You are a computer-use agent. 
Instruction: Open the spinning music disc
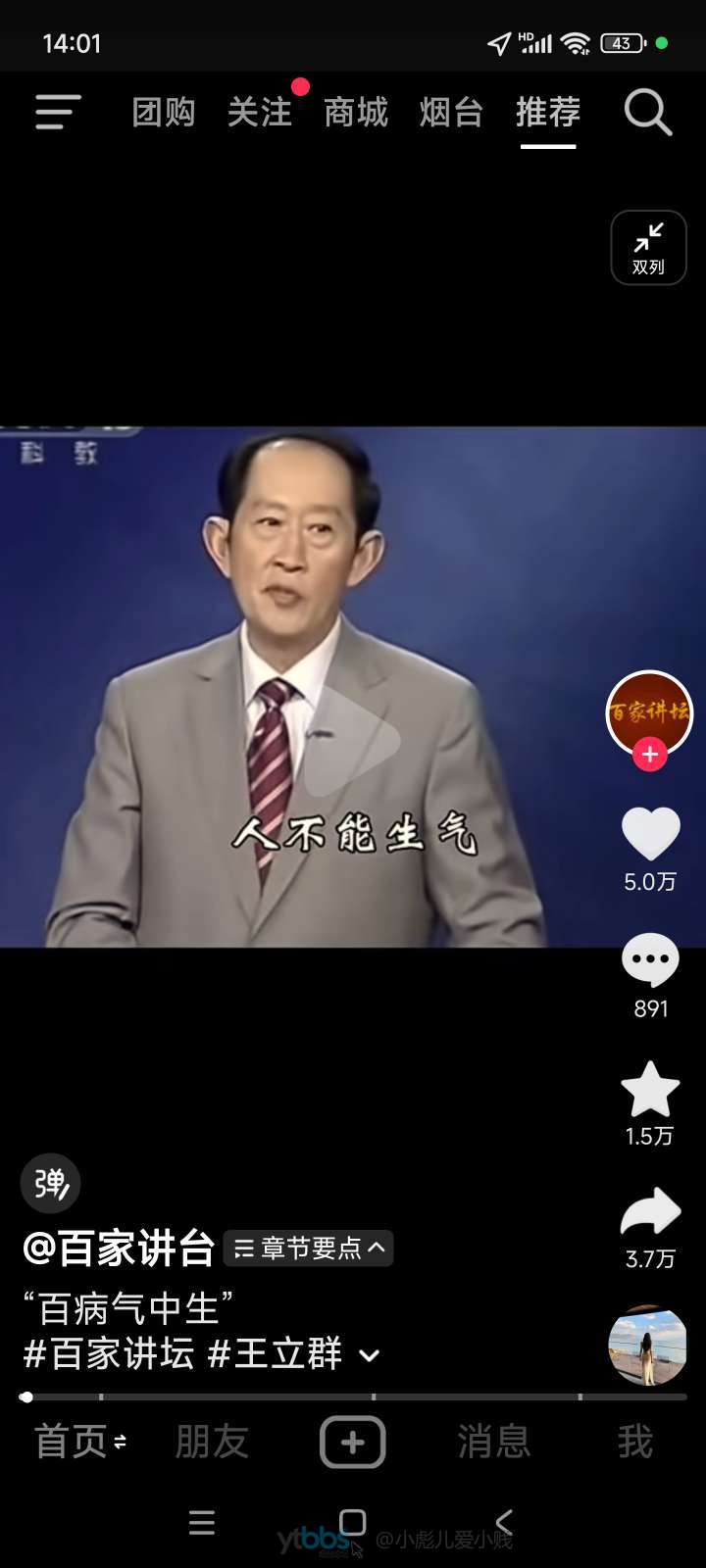click(647, 1345)
